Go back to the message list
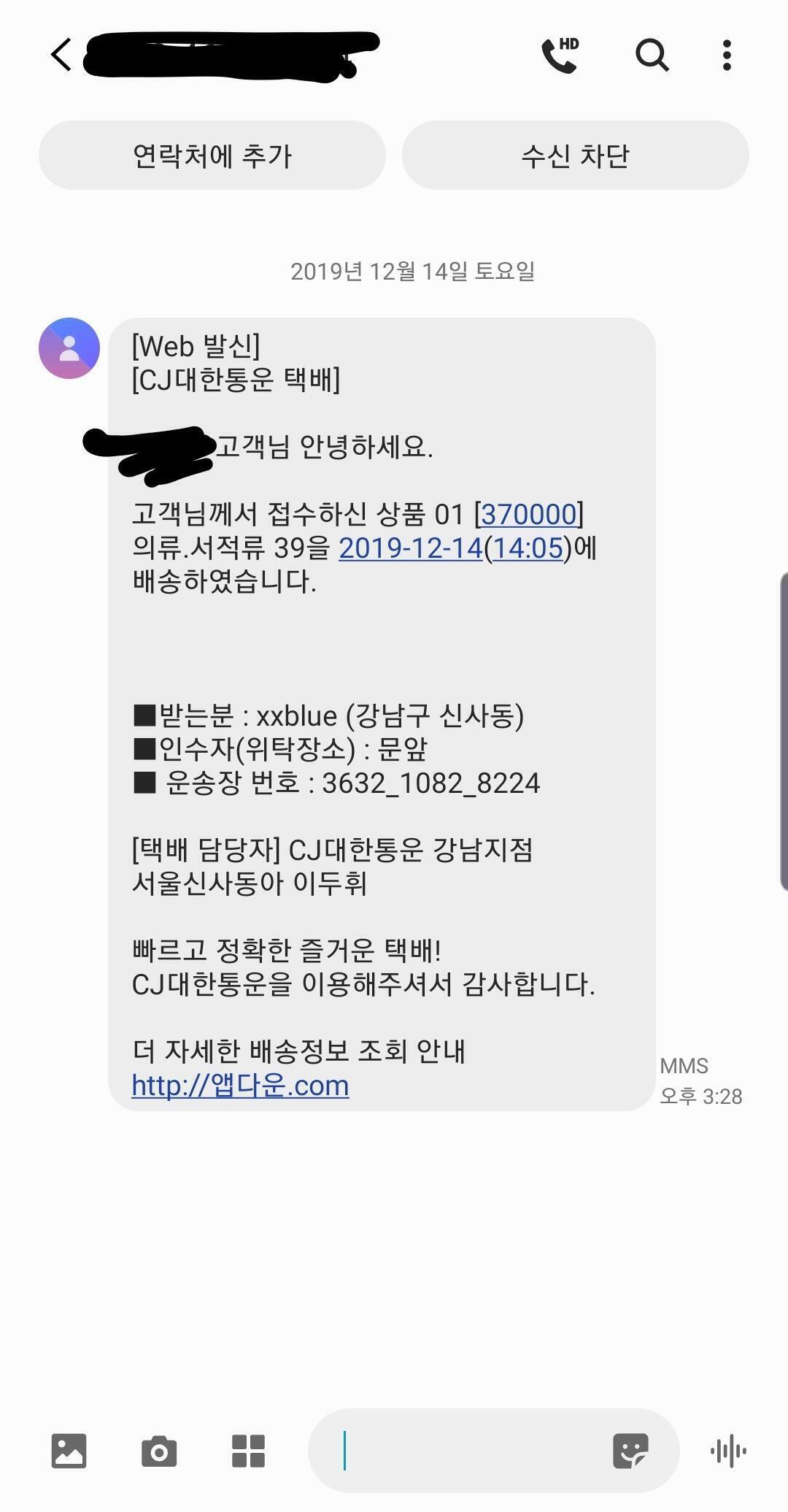 click(x=61, y=55)
